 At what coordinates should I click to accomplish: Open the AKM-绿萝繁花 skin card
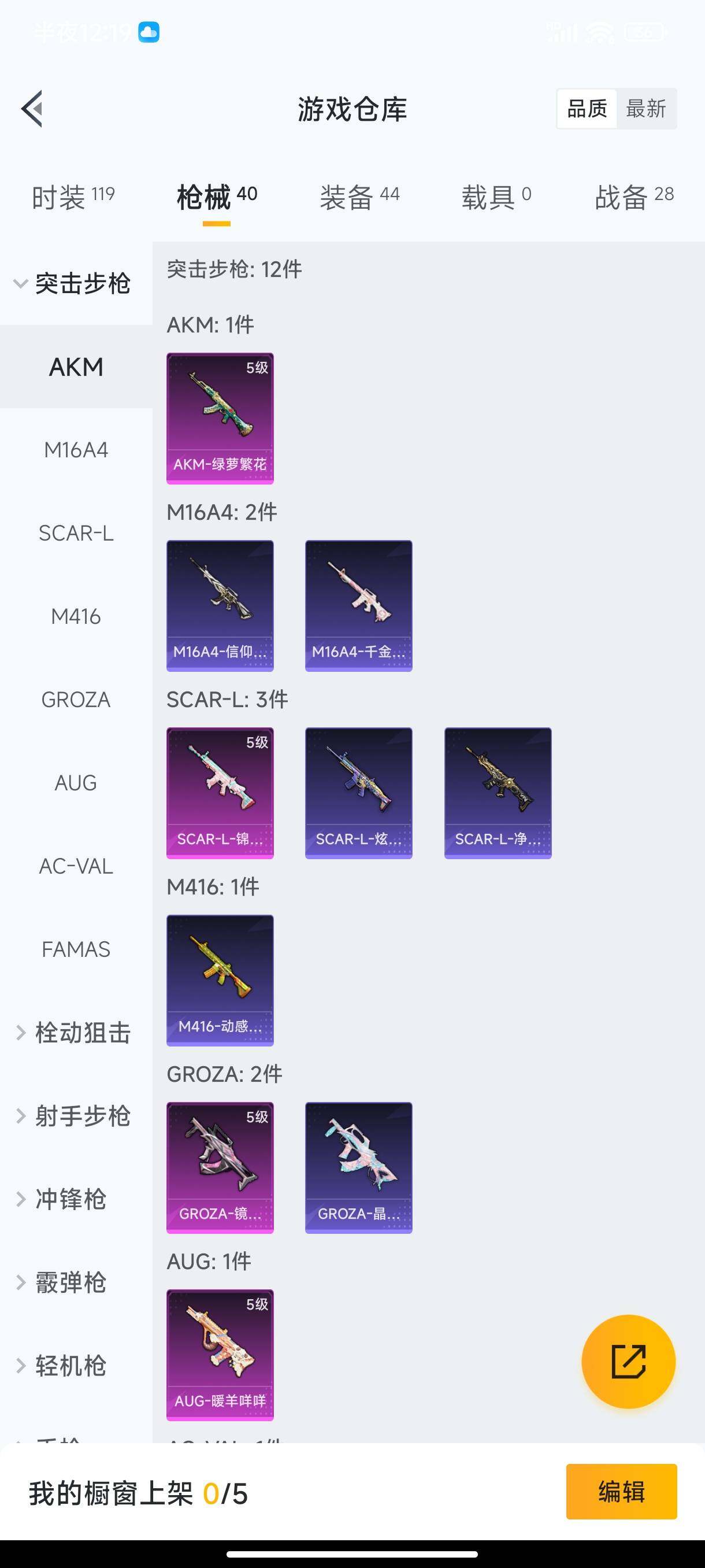coord(220,418)
